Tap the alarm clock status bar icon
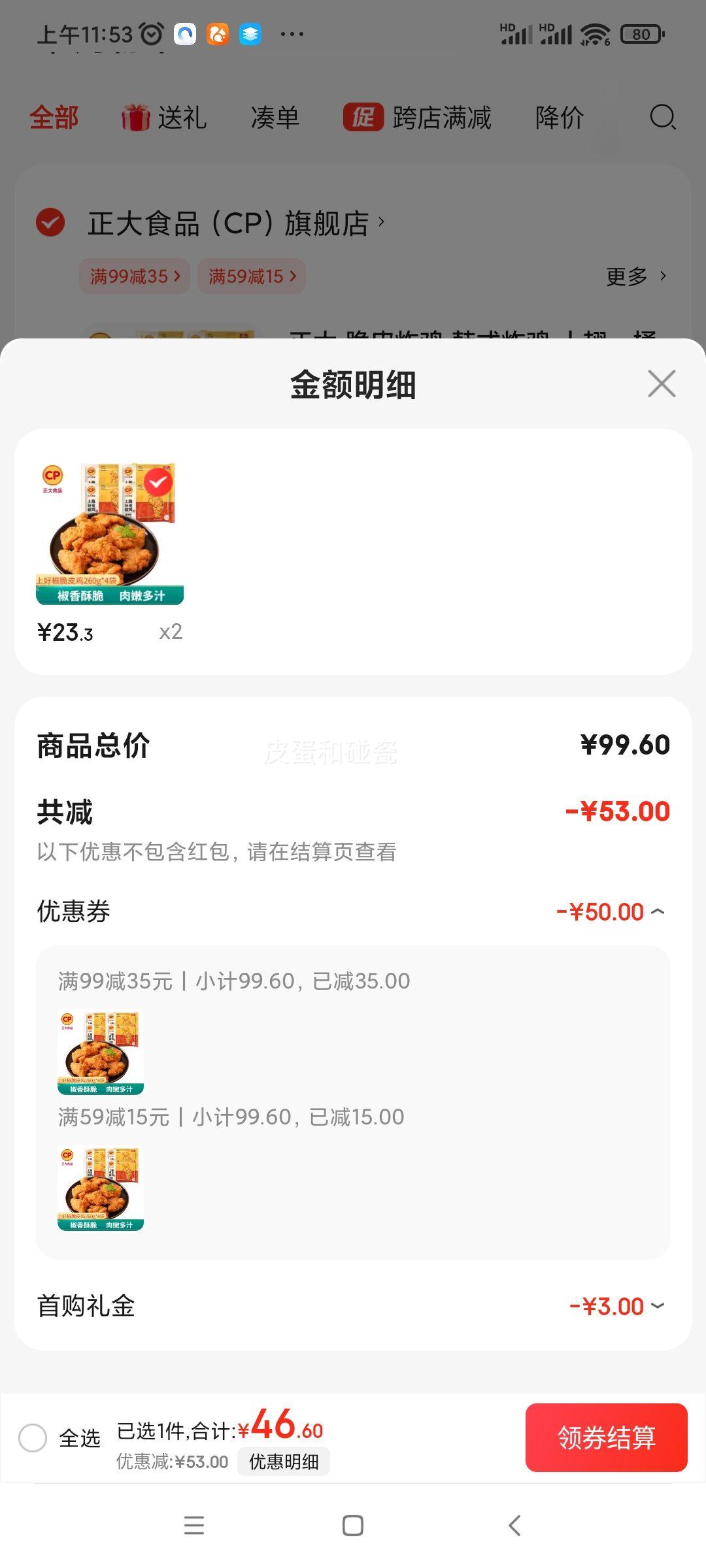This screenshot has width=706, height=1568. (x=151, y=33)
